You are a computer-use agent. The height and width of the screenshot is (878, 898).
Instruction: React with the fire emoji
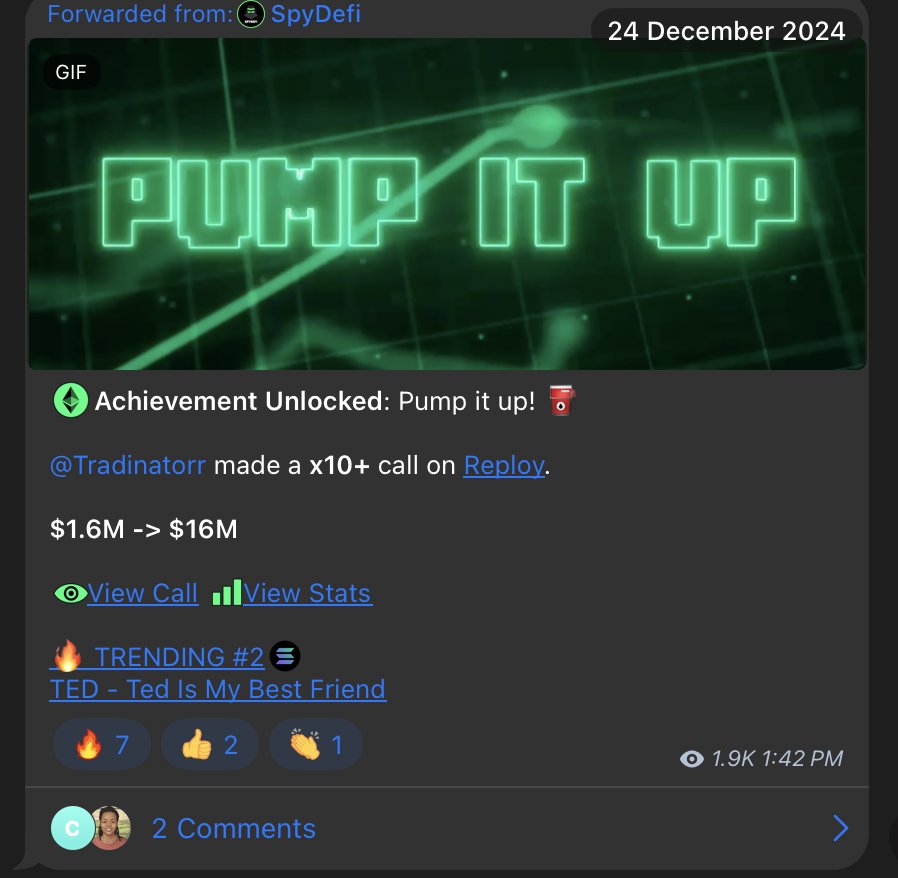pyautogui.click(x=102, y=745)
